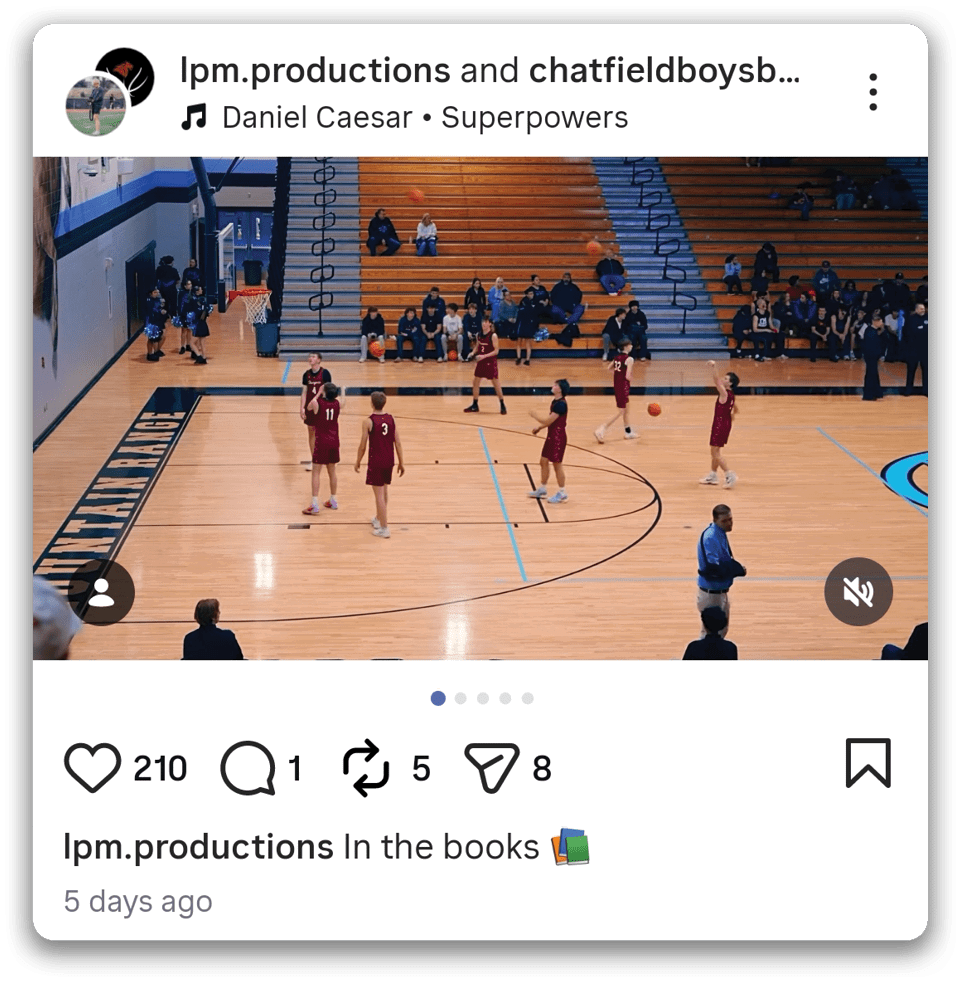Open the post's three-dot overflow menu

pyautogui.click(x=873, y=92)
